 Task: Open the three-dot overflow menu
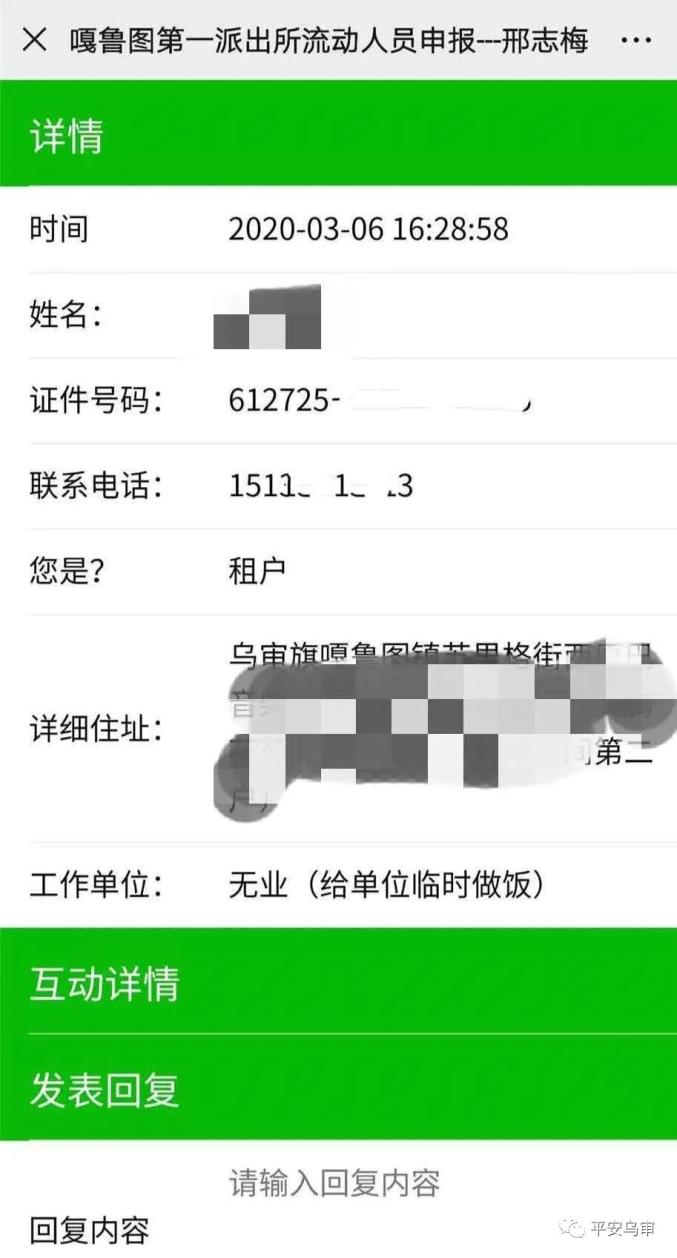pos(636,41)
